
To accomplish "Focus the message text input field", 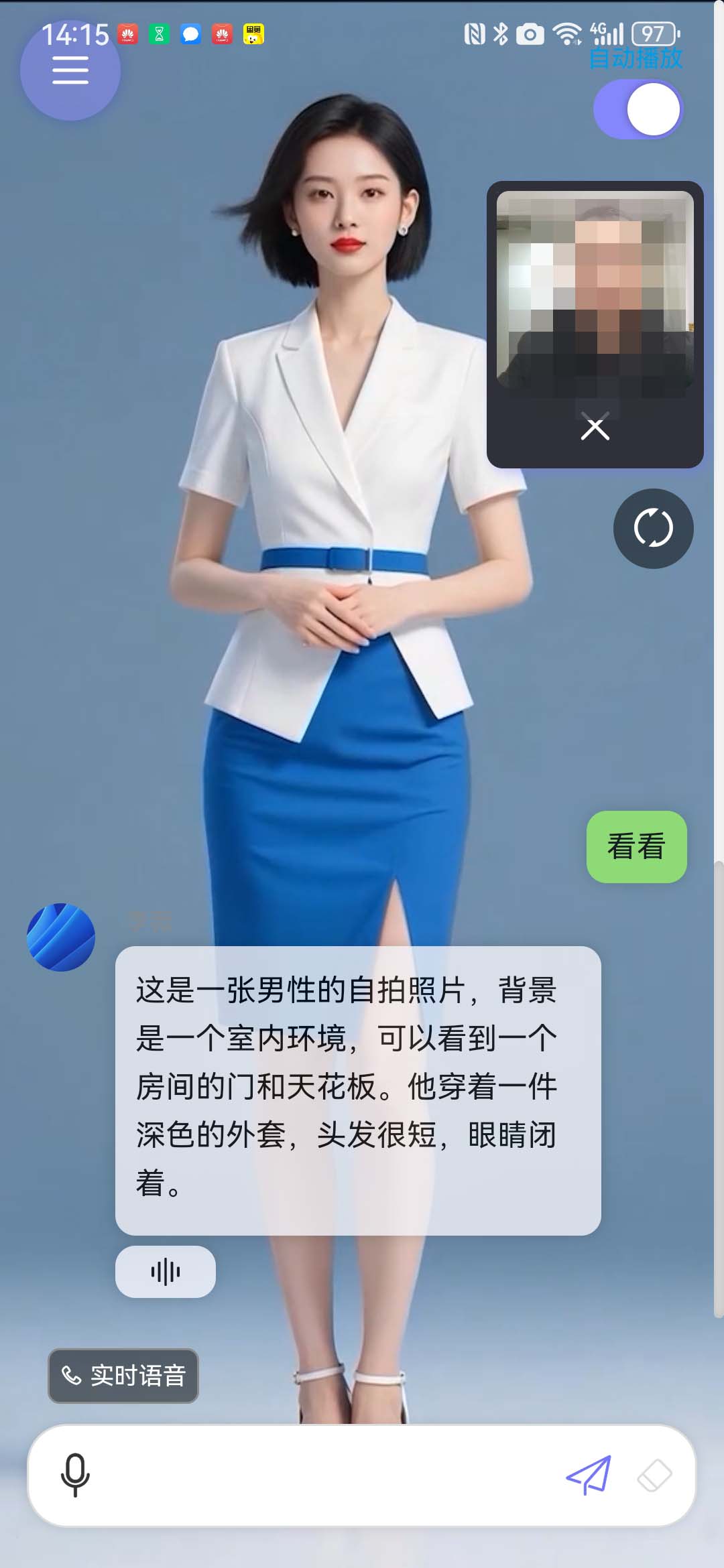I will click(x=322, y=1474).
